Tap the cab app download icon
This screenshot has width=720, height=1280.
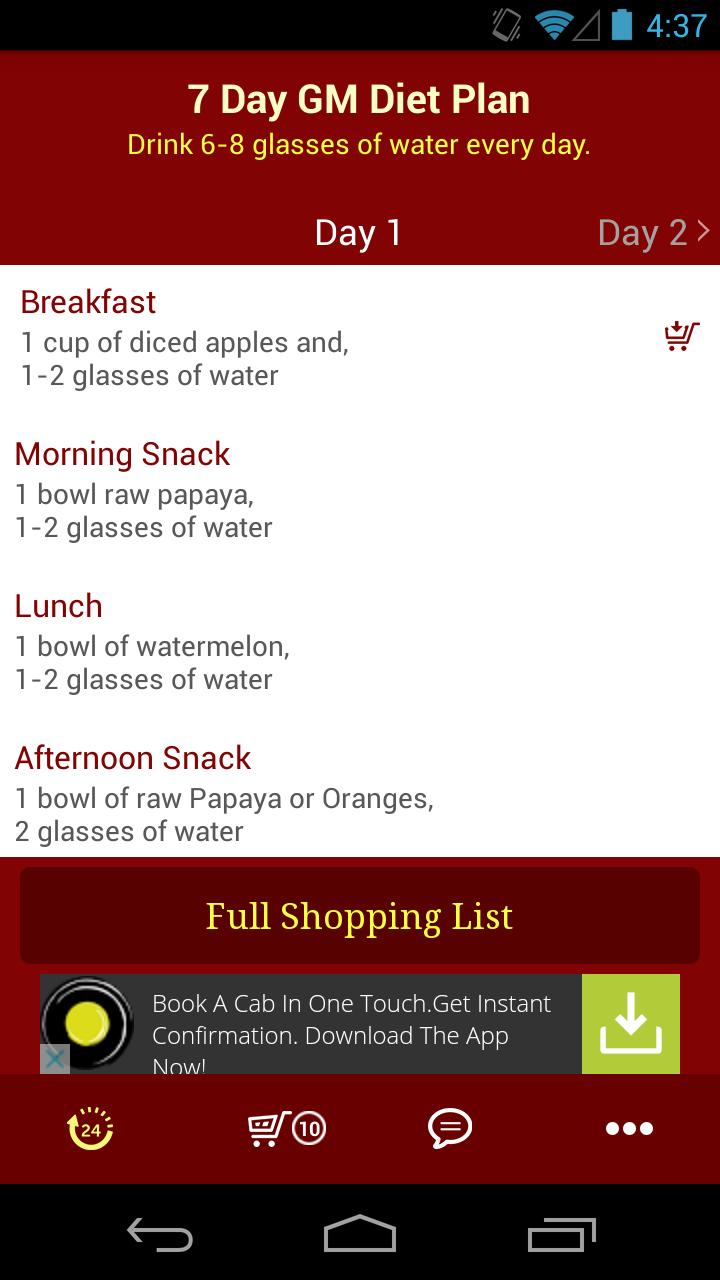630,1022
